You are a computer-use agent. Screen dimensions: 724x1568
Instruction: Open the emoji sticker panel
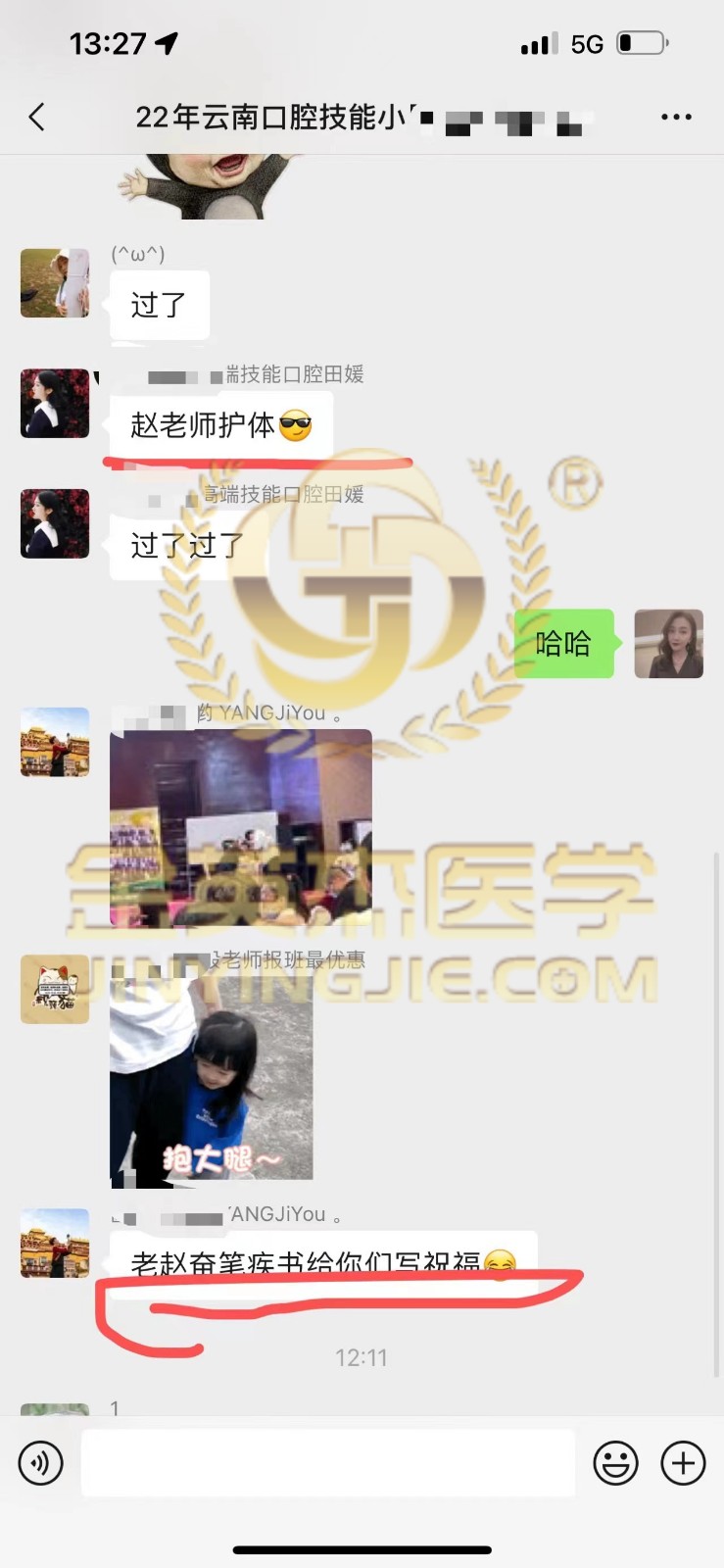pos(615,1463)
